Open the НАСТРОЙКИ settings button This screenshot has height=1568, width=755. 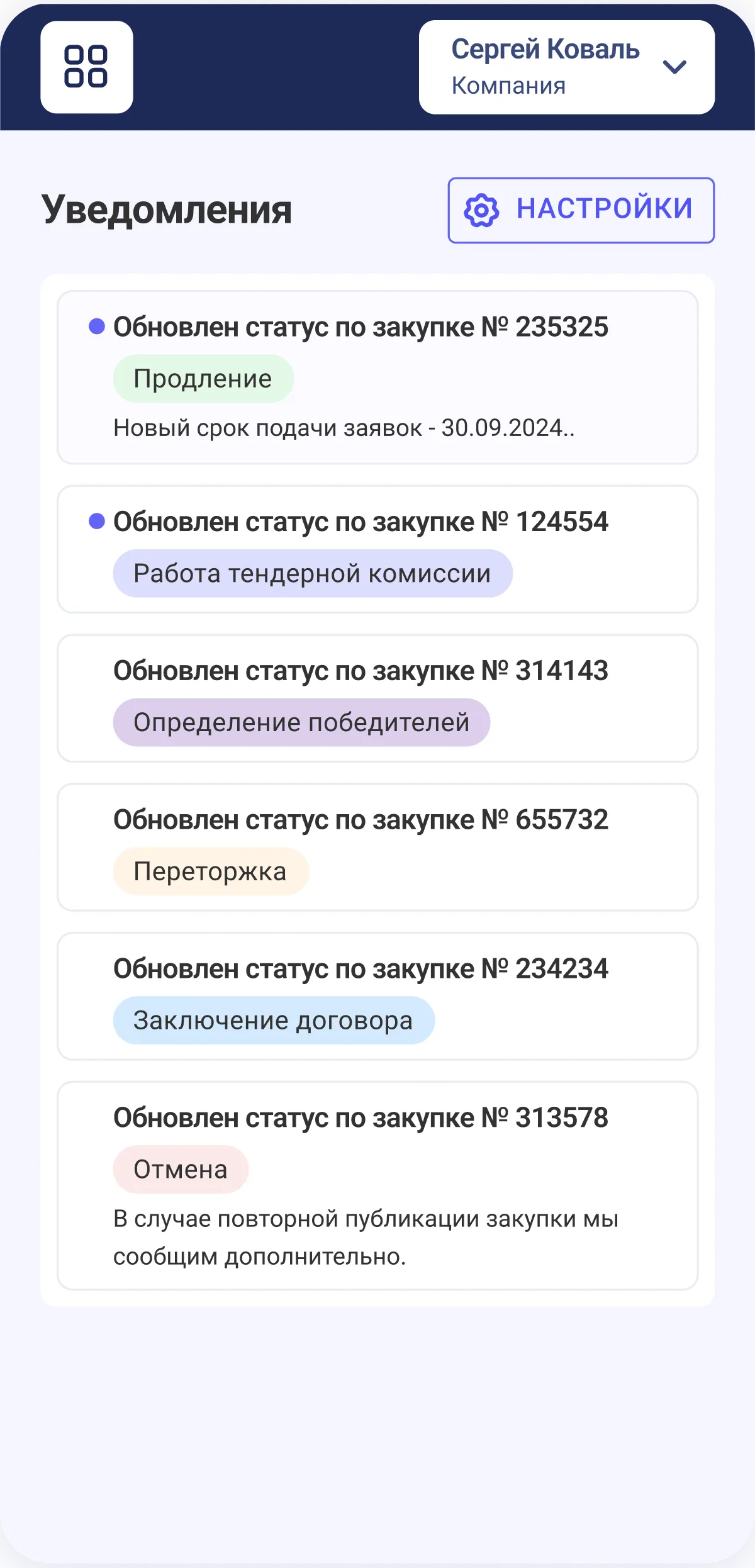[x=579, y=210]
